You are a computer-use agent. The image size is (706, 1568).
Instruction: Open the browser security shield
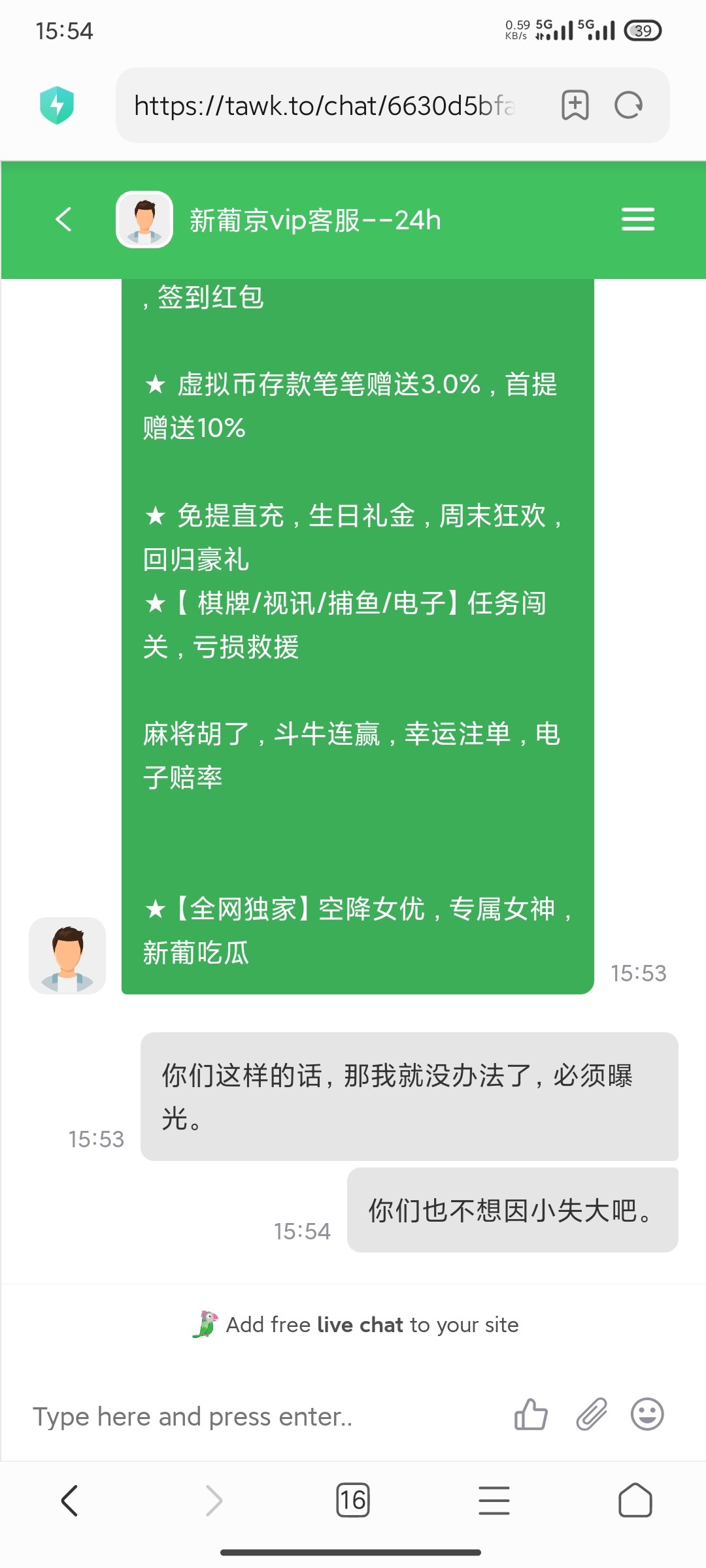tap(57, 105)
